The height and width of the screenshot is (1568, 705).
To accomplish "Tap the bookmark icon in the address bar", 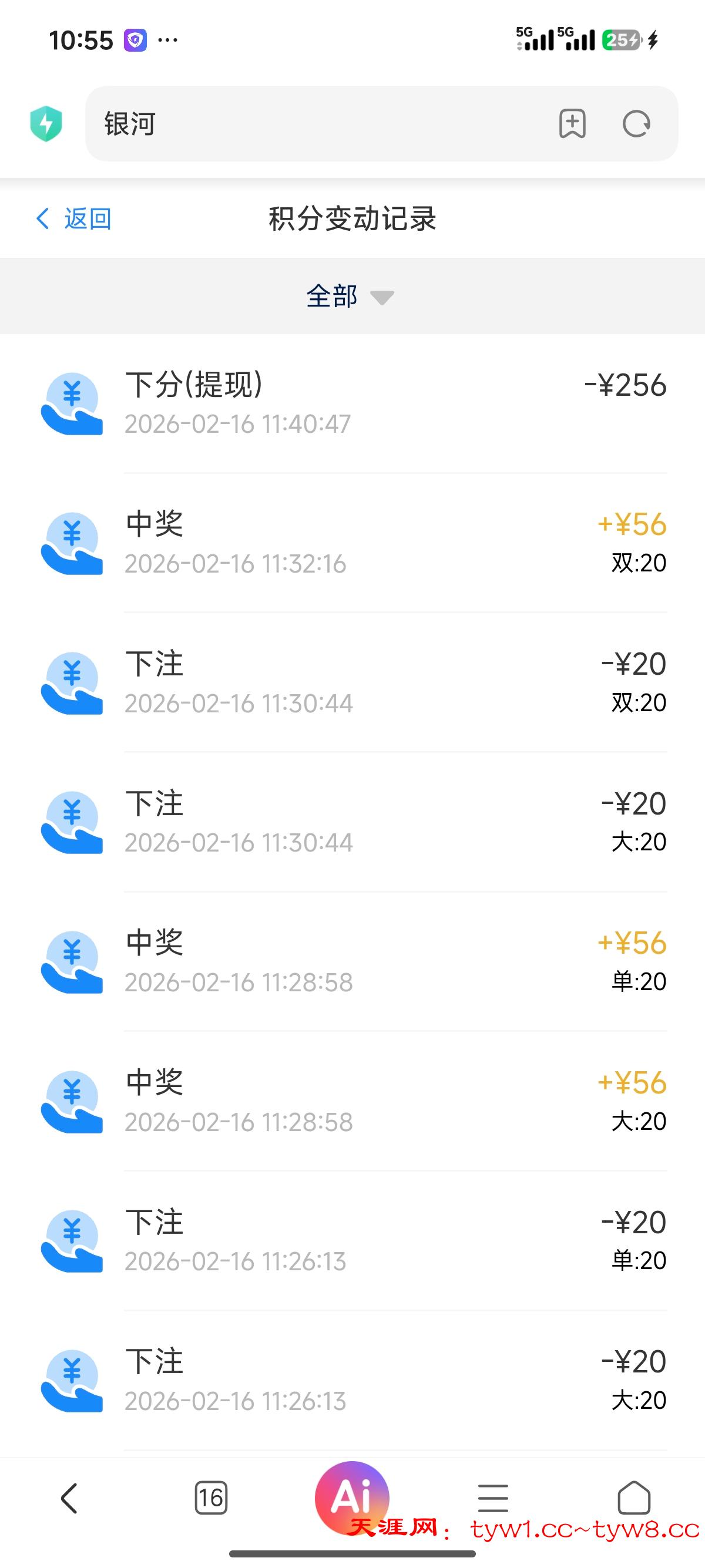I will [x=573, y=123].
